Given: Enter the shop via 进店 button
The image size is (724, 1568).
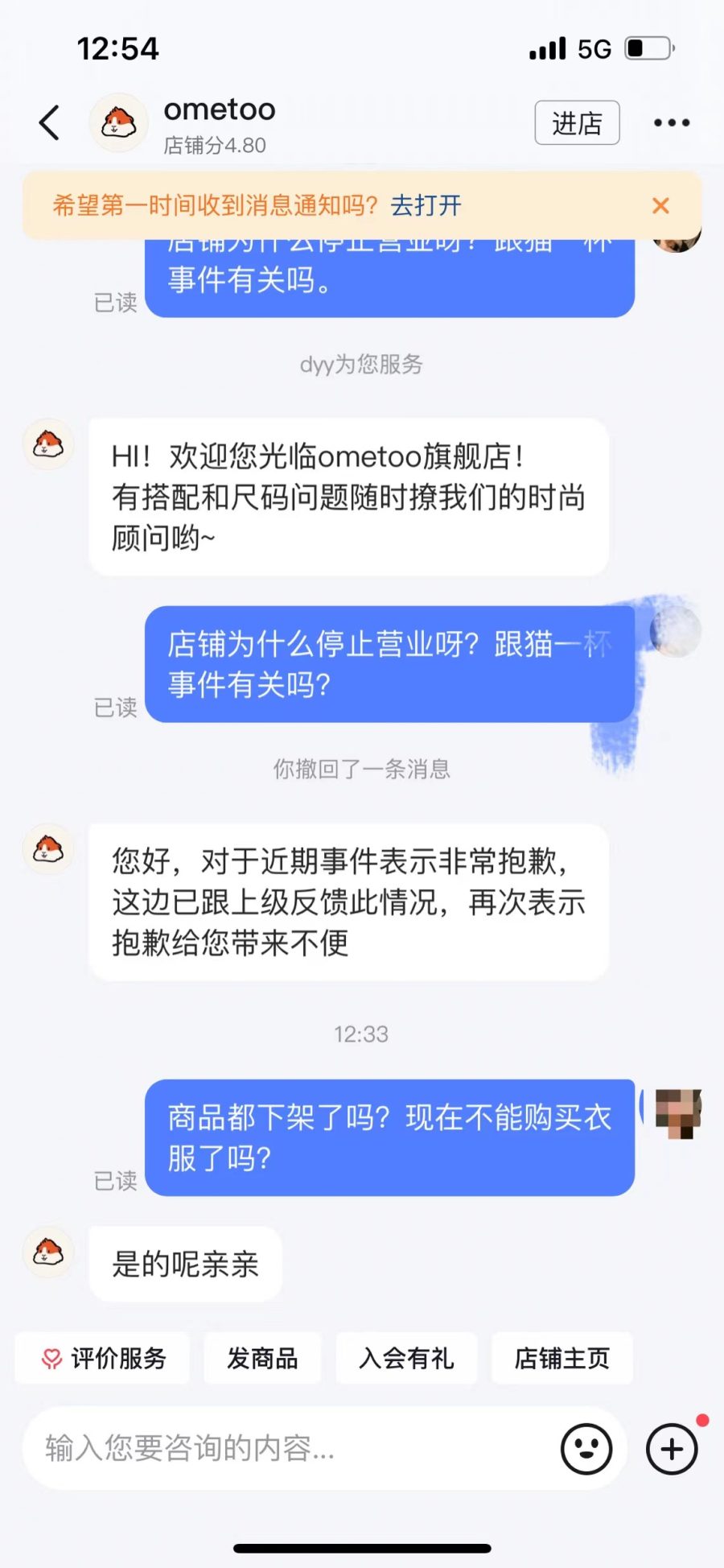Looking at the screenshot, I should point(577,123).
